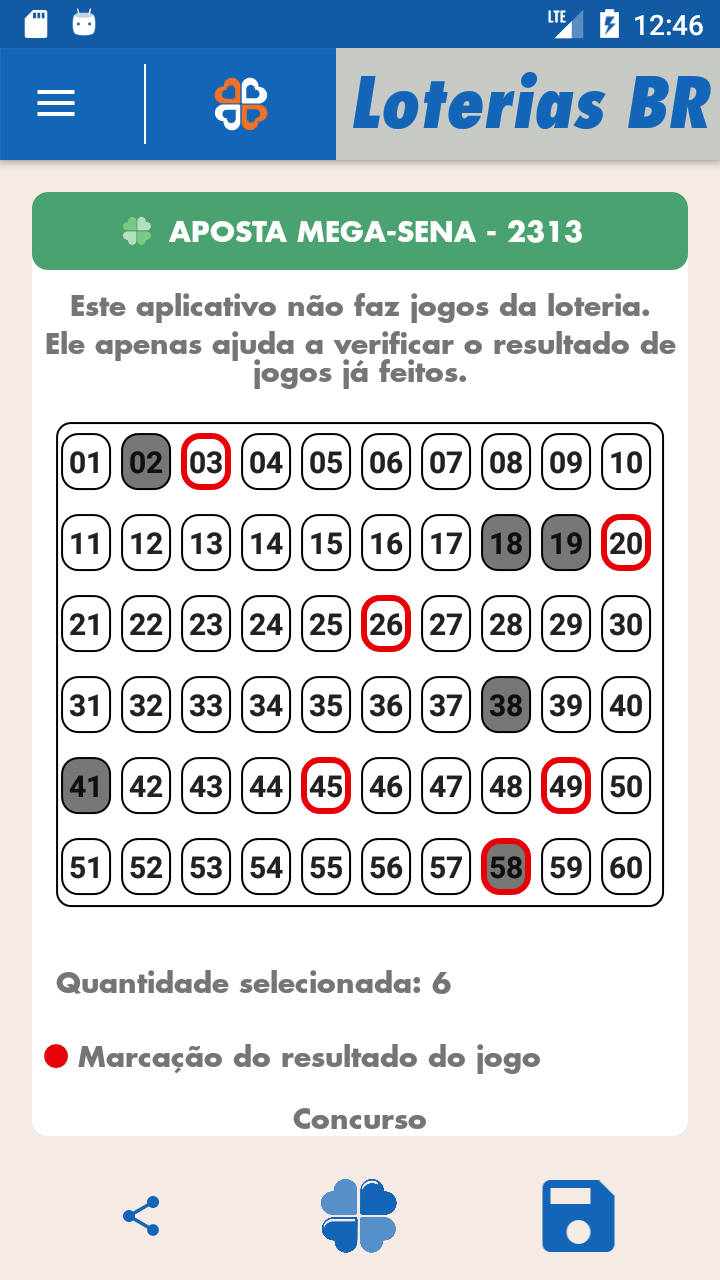
Task: Unmark number 41 on the grid
Action: click(x=86, y=786)
